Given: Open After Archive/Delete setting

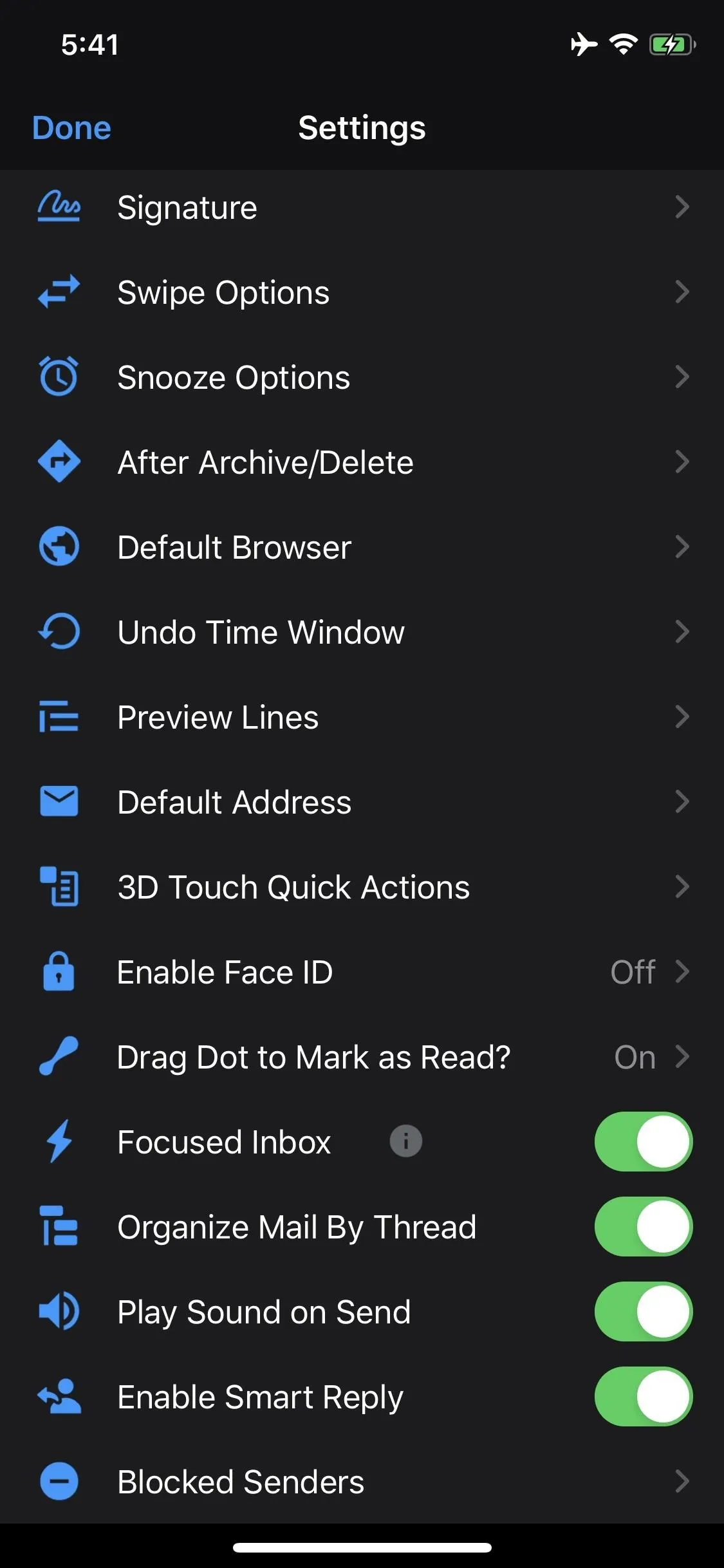Looking at the screenshot, I should pos(362,462).
